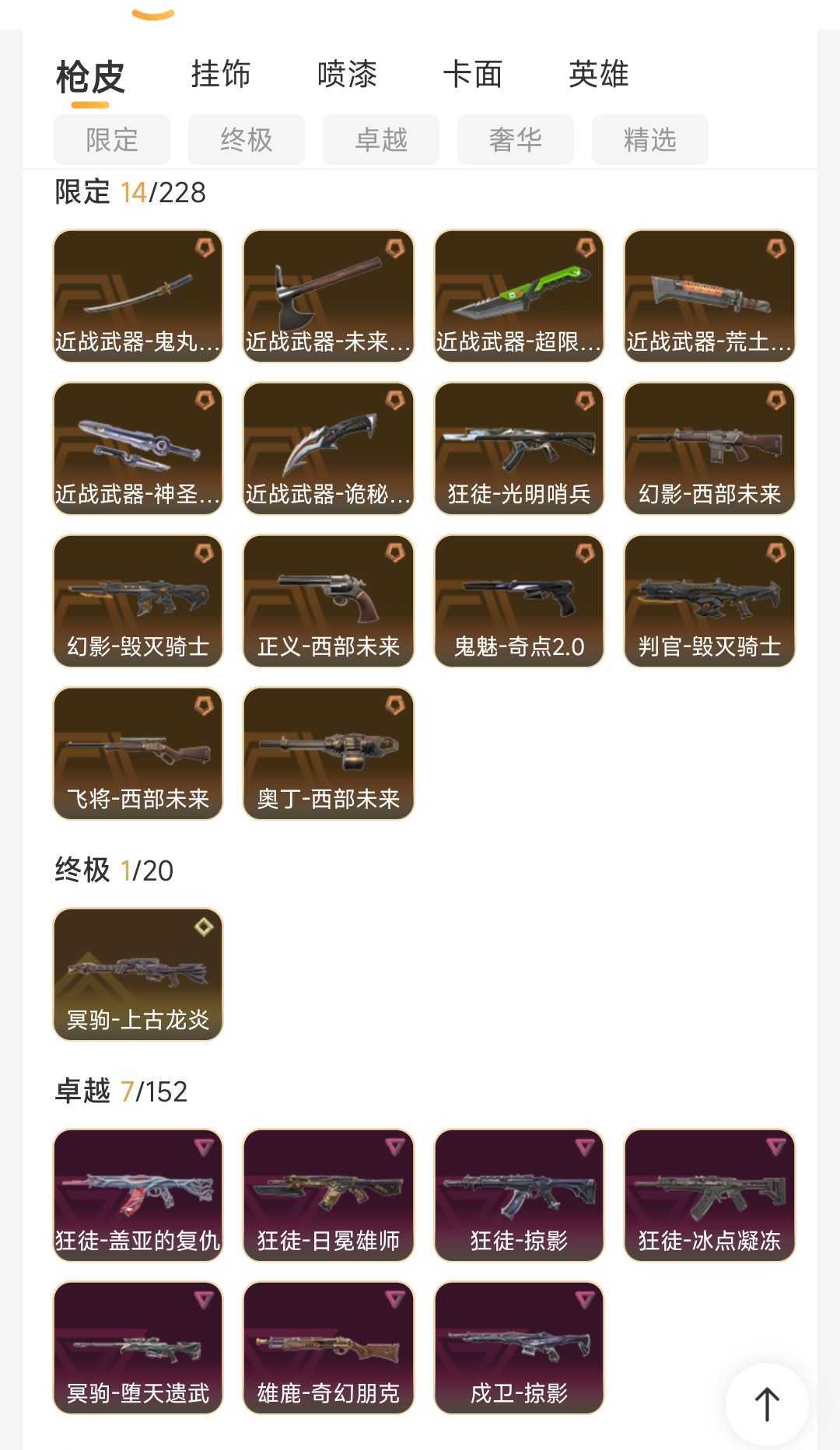View the 判官-毁灭骑士 skin
840x1450 pixels.
[709, 601]
